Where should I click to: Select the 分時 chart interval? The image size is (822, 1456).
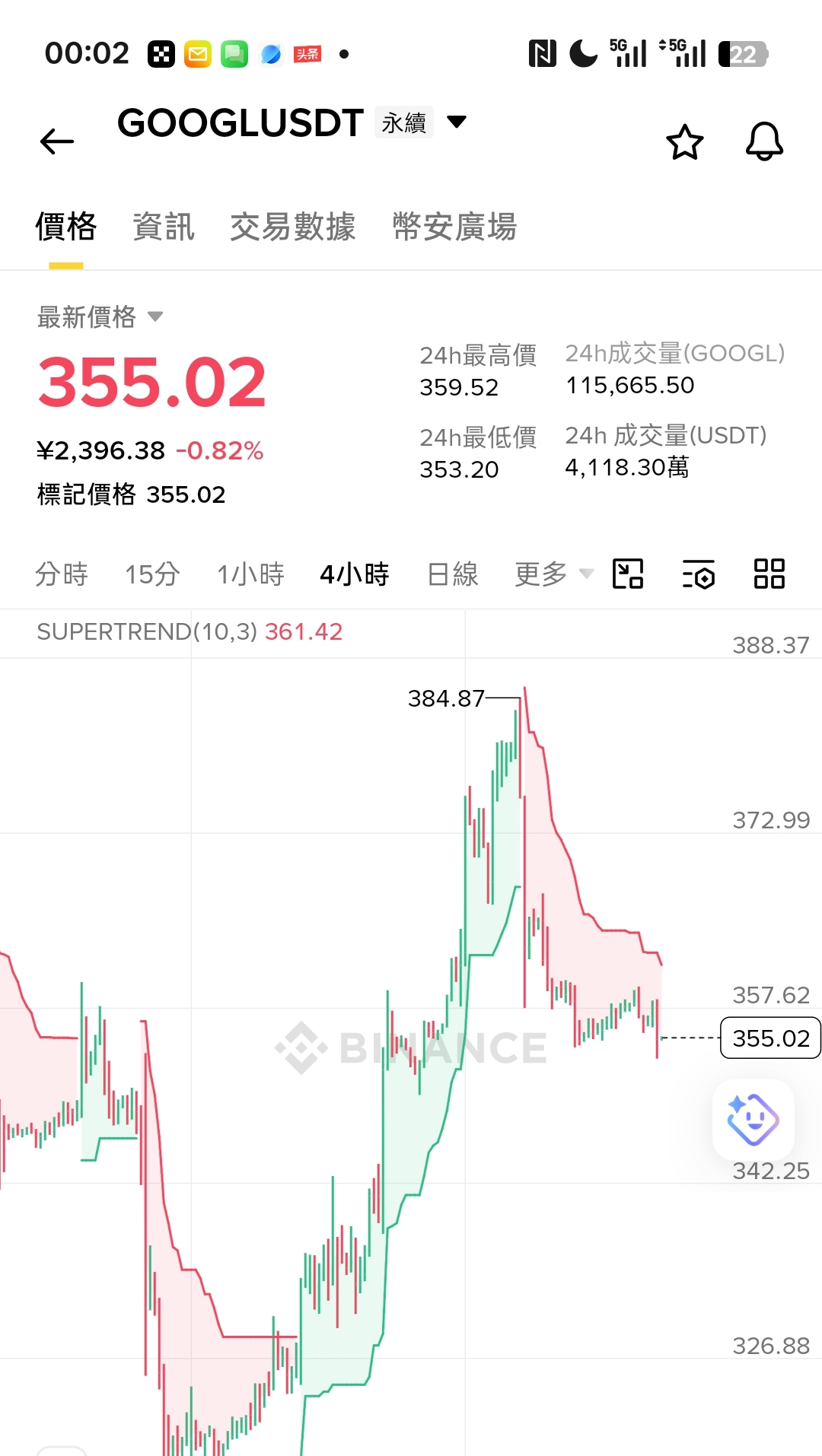(62, 574)
